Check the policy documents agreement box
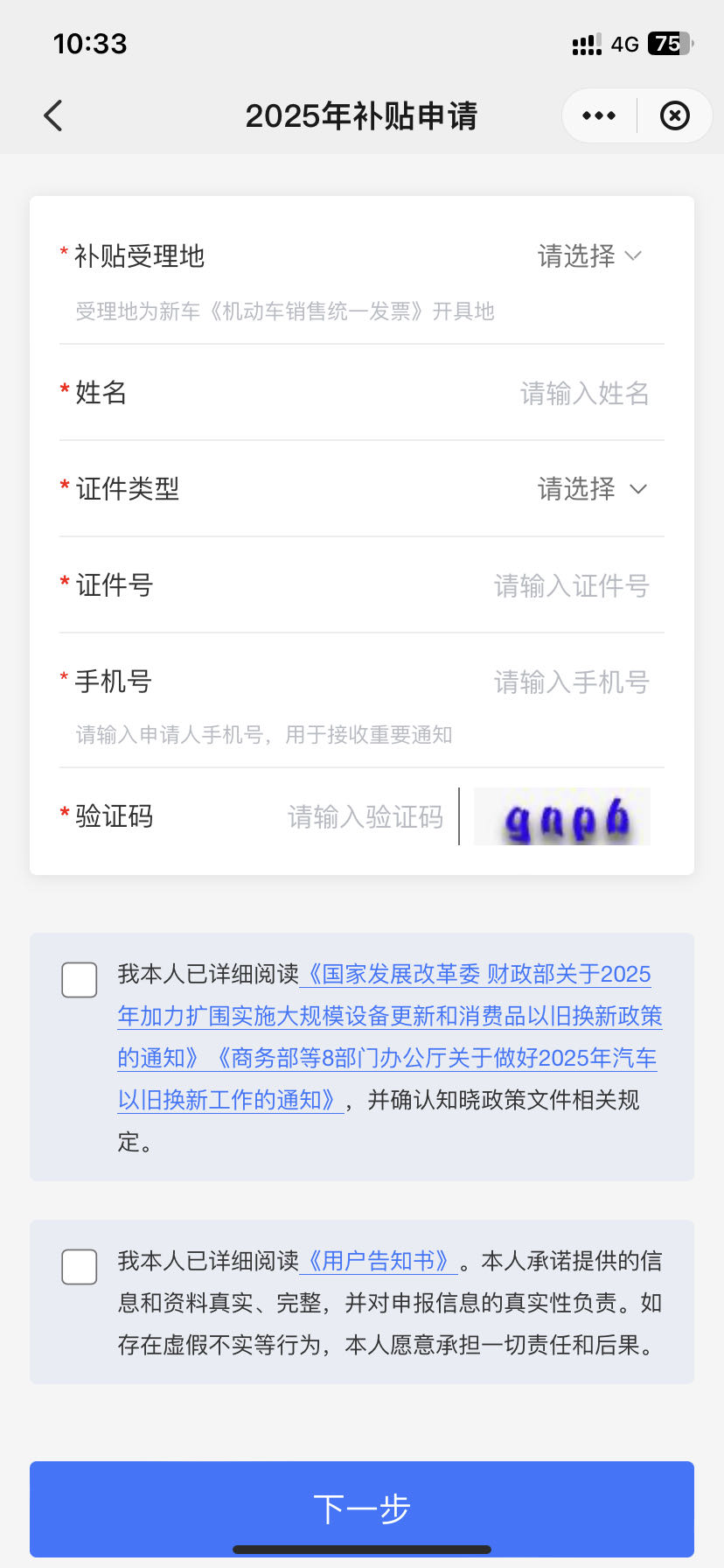 pos(80,980)
